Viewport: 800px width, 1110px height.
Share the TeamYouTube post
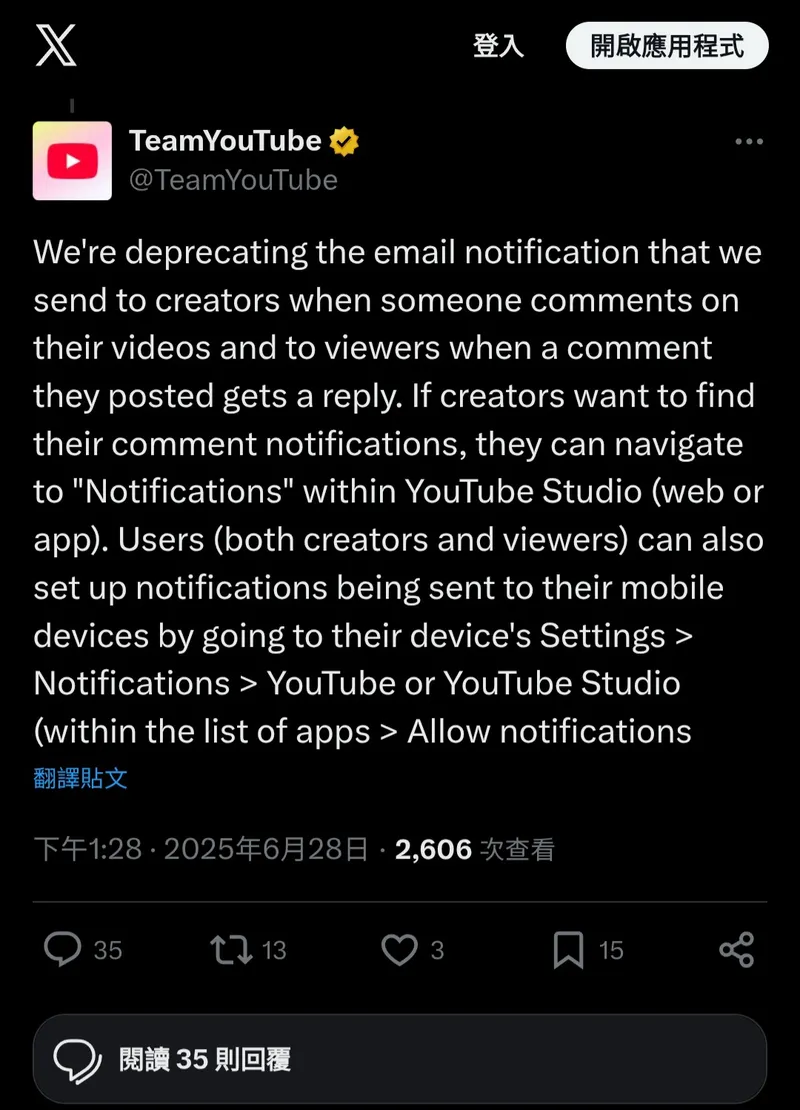coord(737,950)
